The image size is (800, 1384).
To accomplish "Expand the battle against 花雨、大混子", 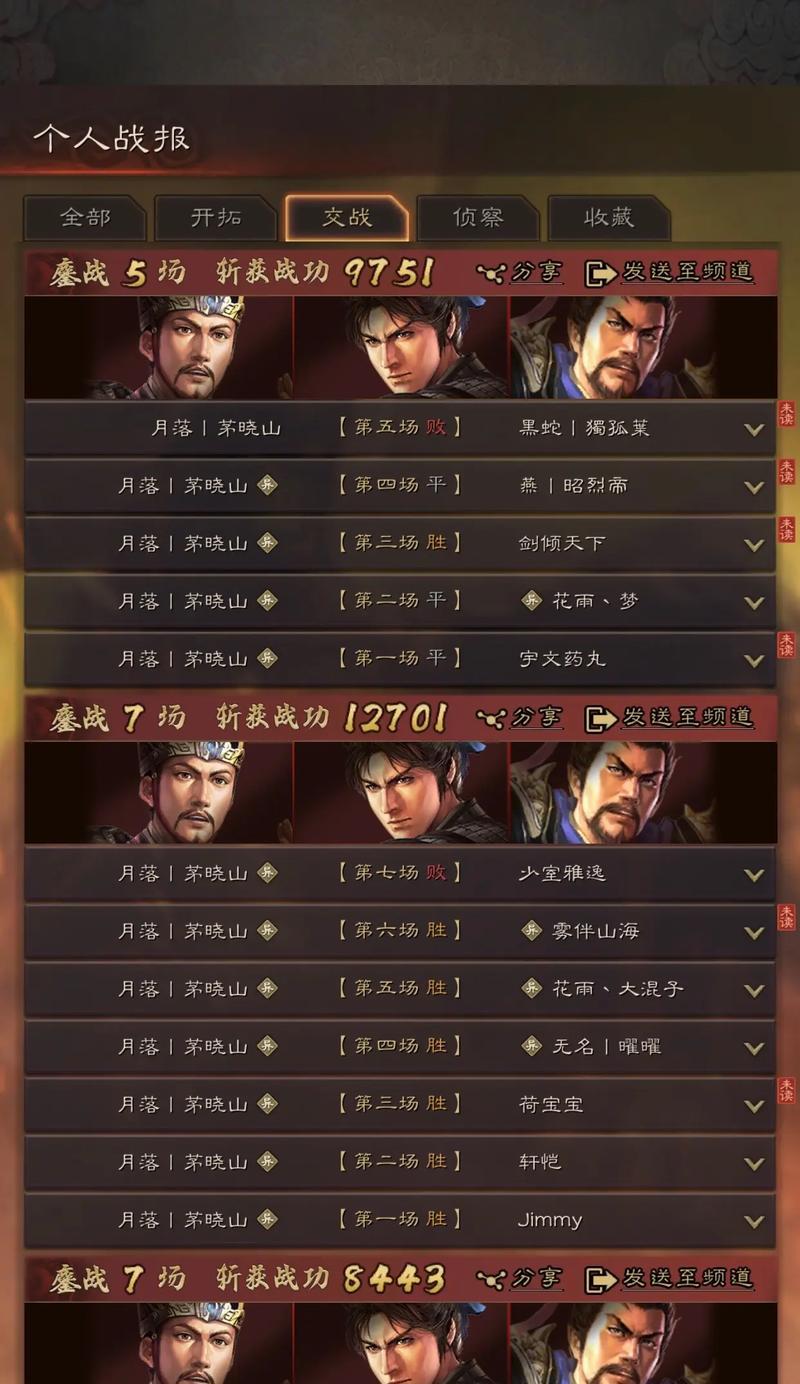I will pos(400,989).
